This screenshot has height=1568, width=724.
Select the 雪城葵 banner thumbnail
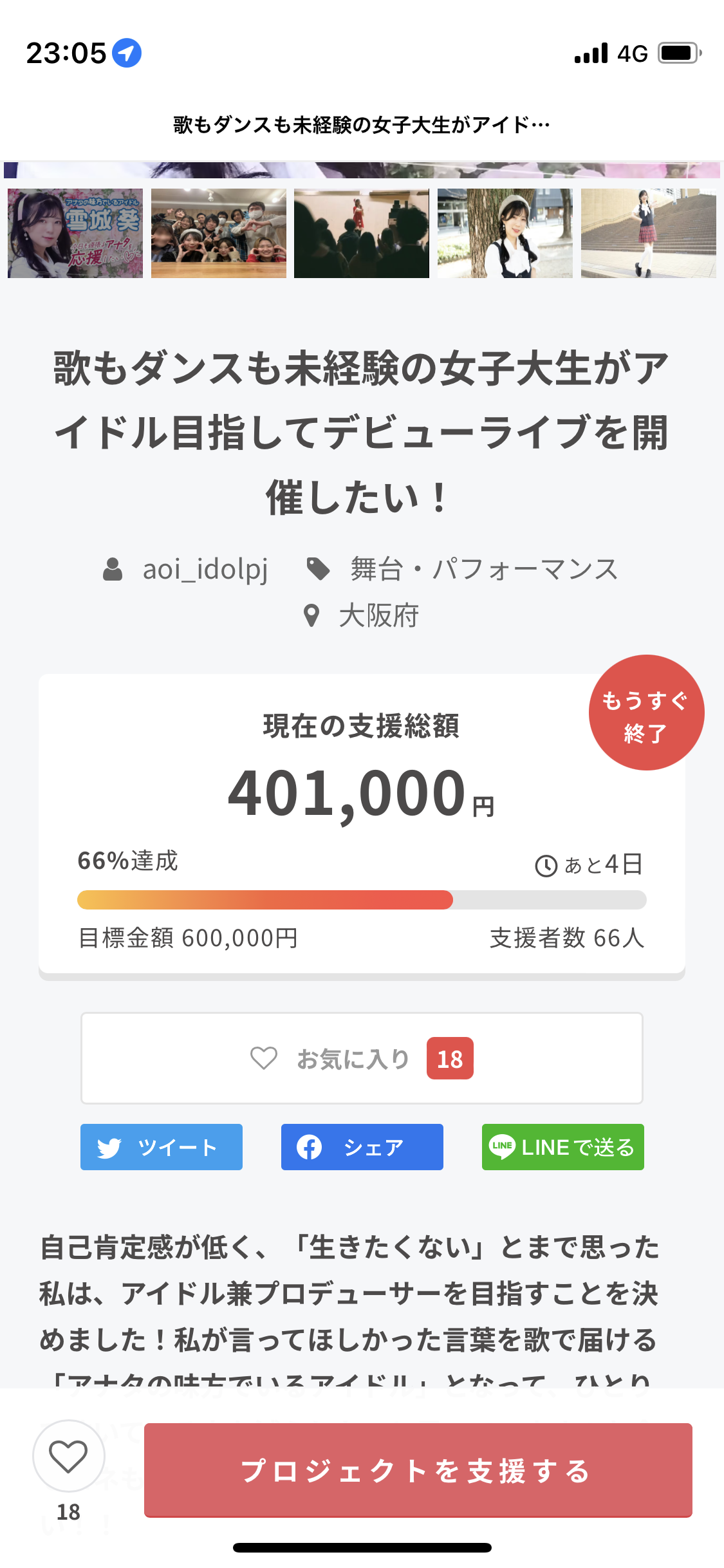click(75, 233)
